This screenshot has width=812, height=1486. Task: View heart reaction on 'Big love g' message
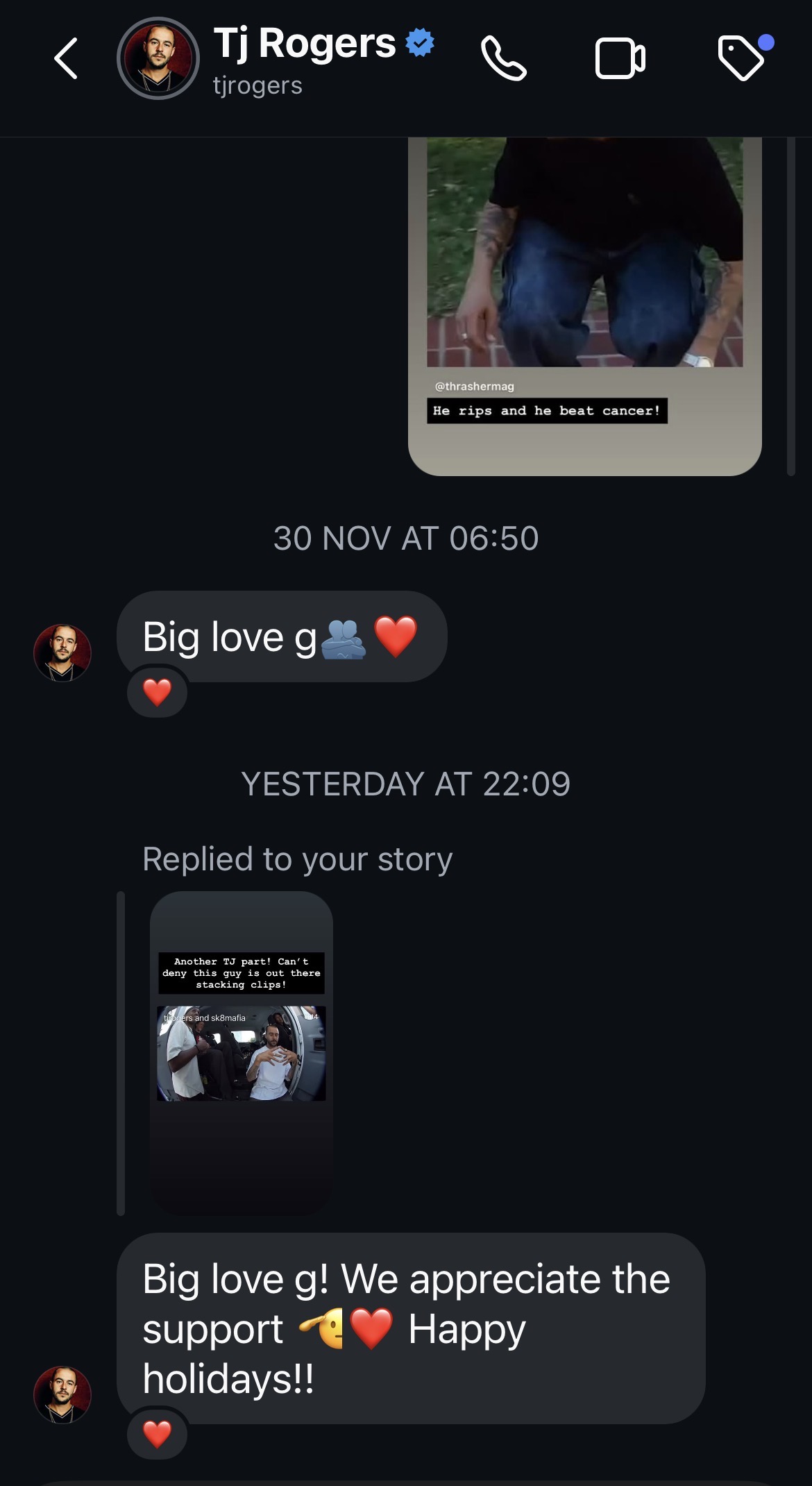[x=157, y=692]
